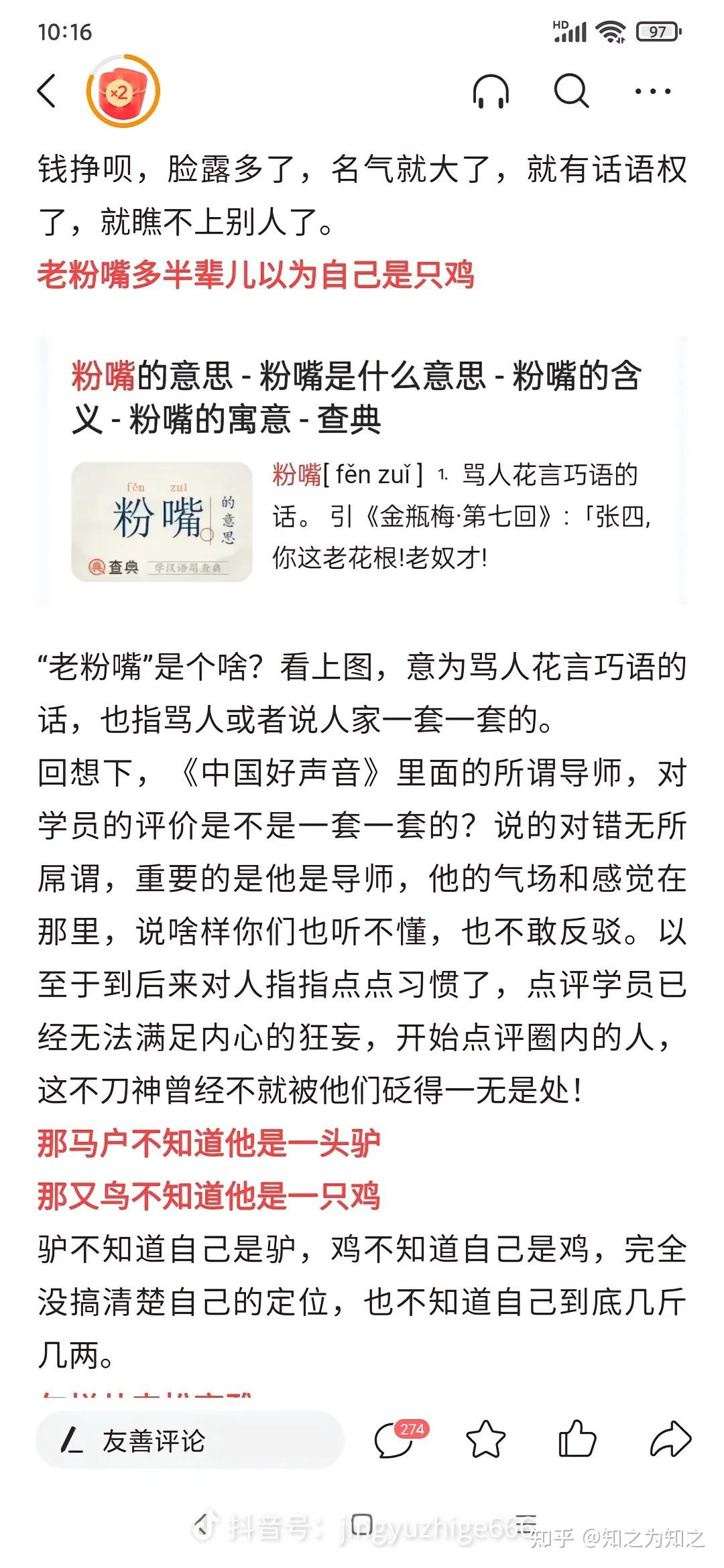The width and height of the screenshot is (724, 1568).
Task: Favorite this article with the star
Action: point(485,1439)
